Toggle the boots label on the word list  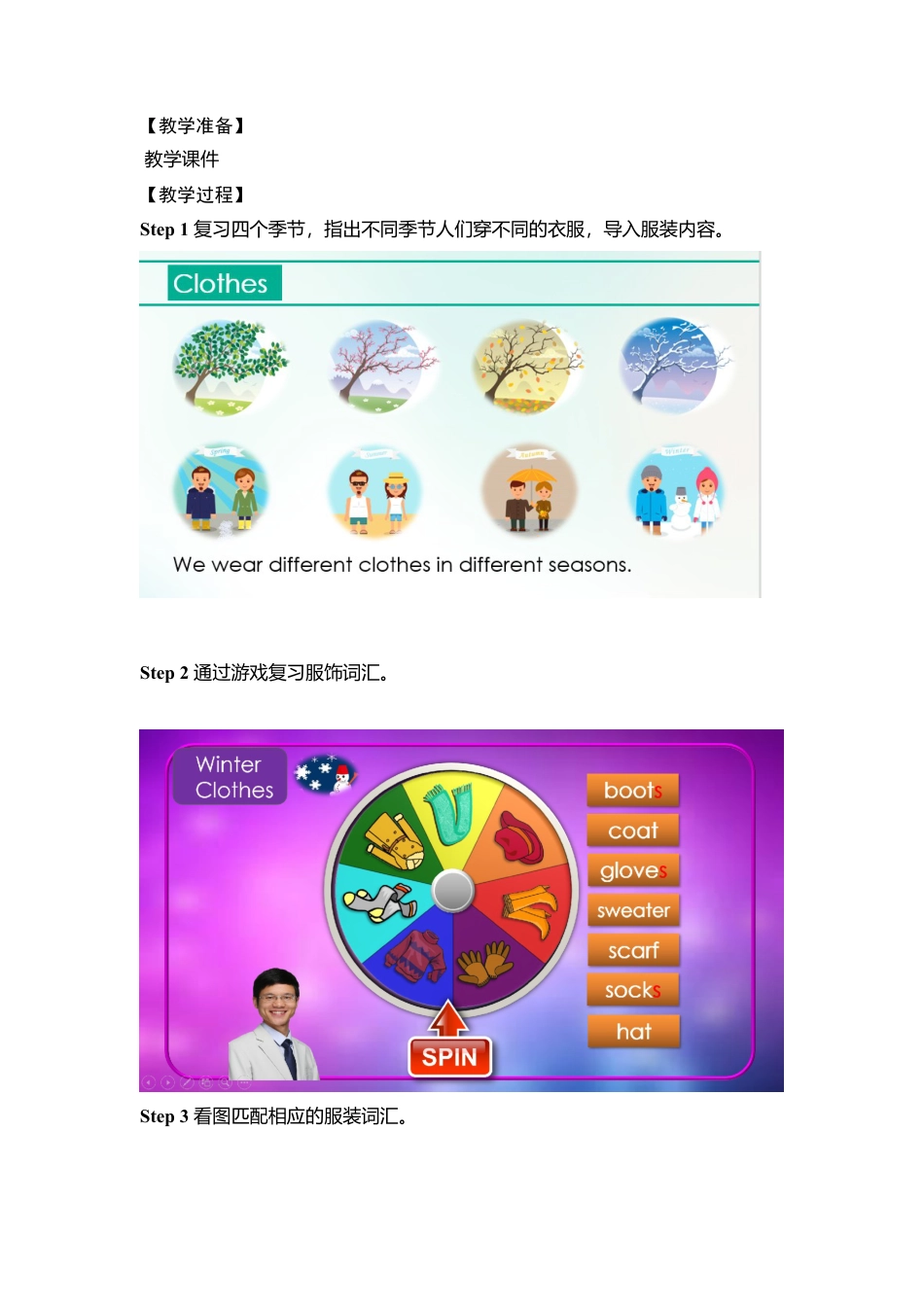tap(632, 790)
